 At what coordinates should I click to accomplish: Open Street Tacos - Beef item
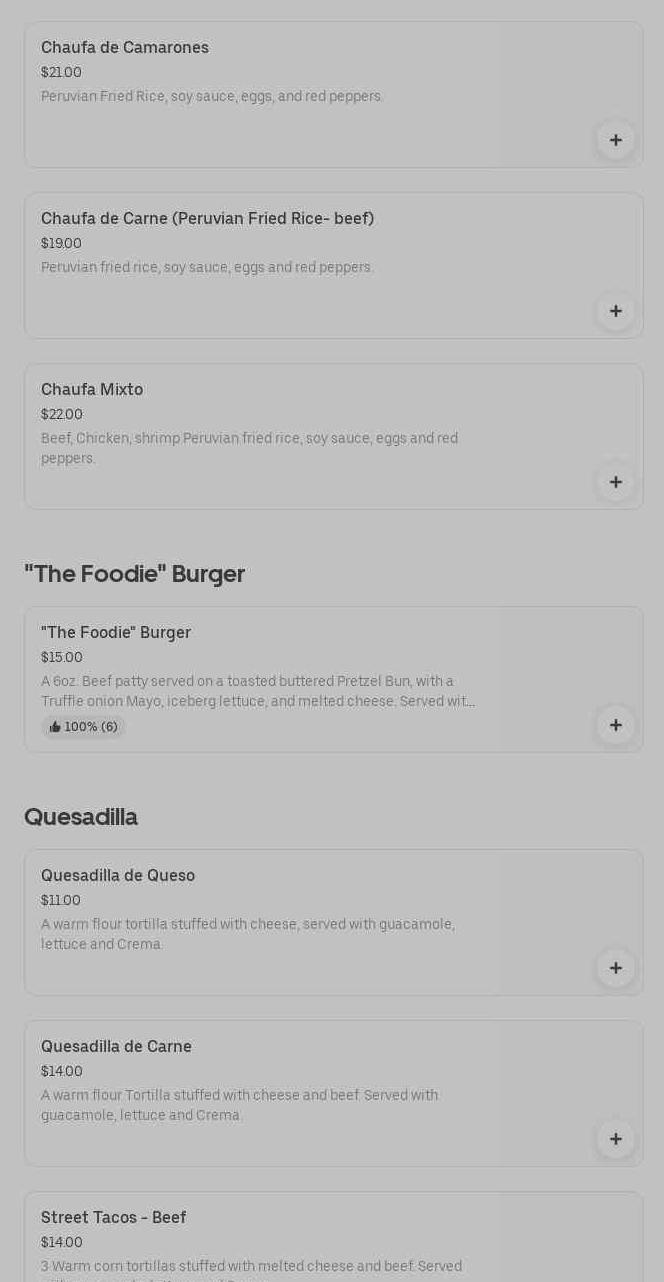[x=260, y=1237]
